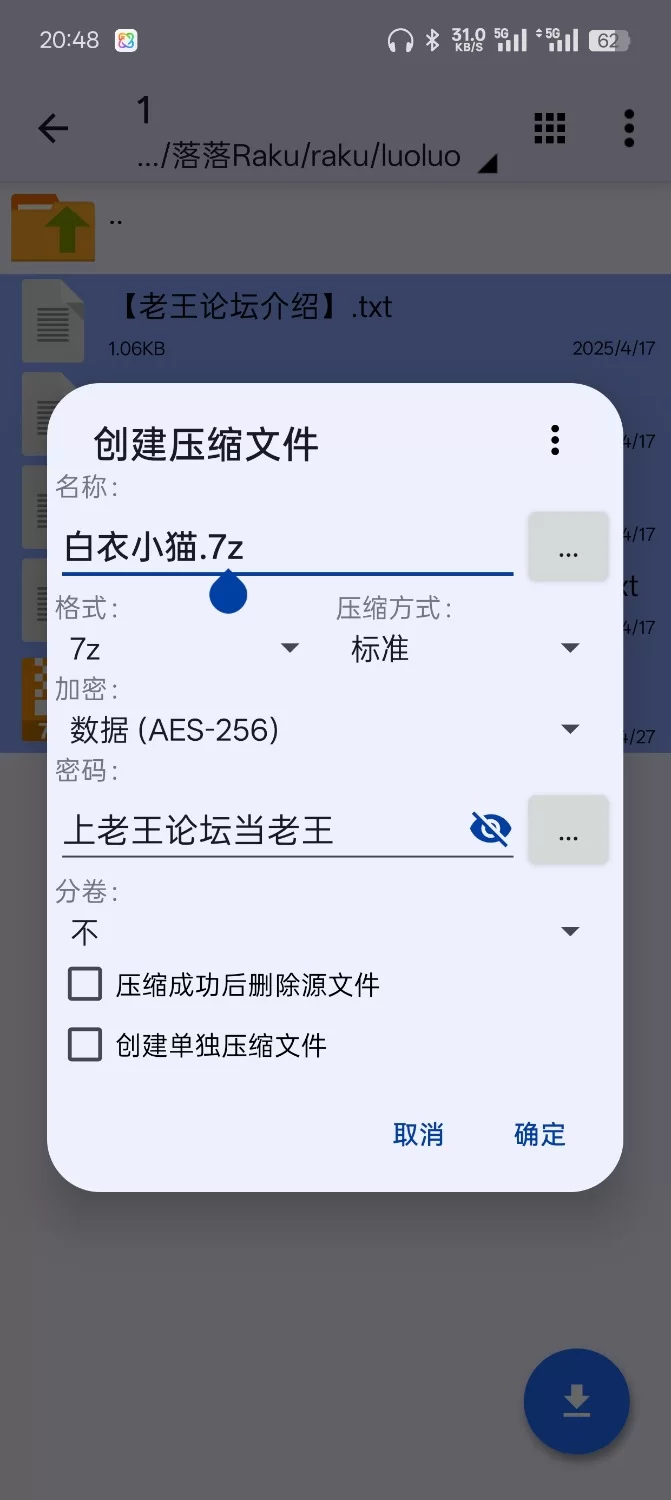Enable 创建单独压缩文件 checkbox
The image size is (671, 1500).
85,1045
